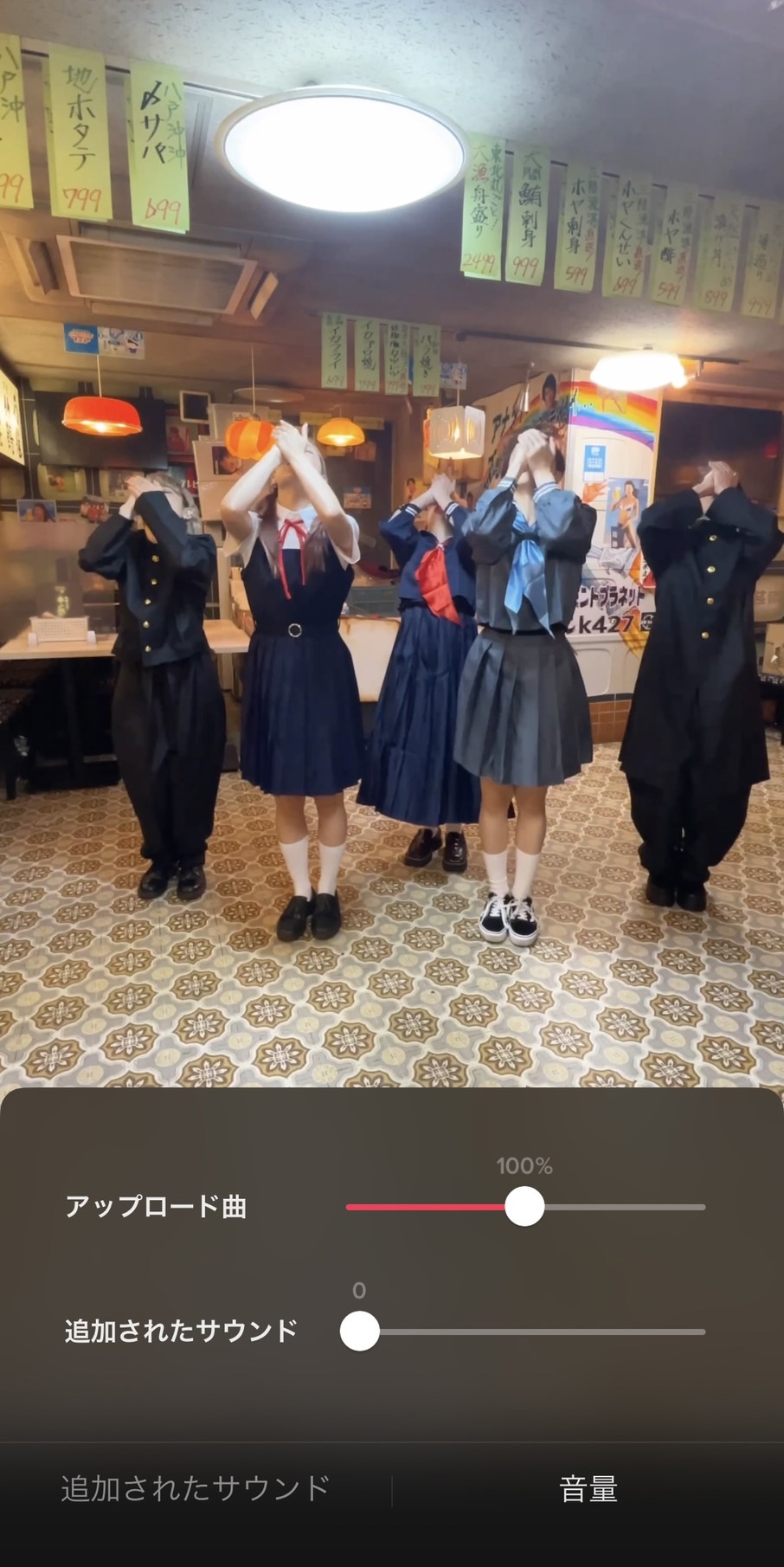Screen dimensions: 784x1567
Task: Select the 音量 tab
Action: click(588, 1489)
